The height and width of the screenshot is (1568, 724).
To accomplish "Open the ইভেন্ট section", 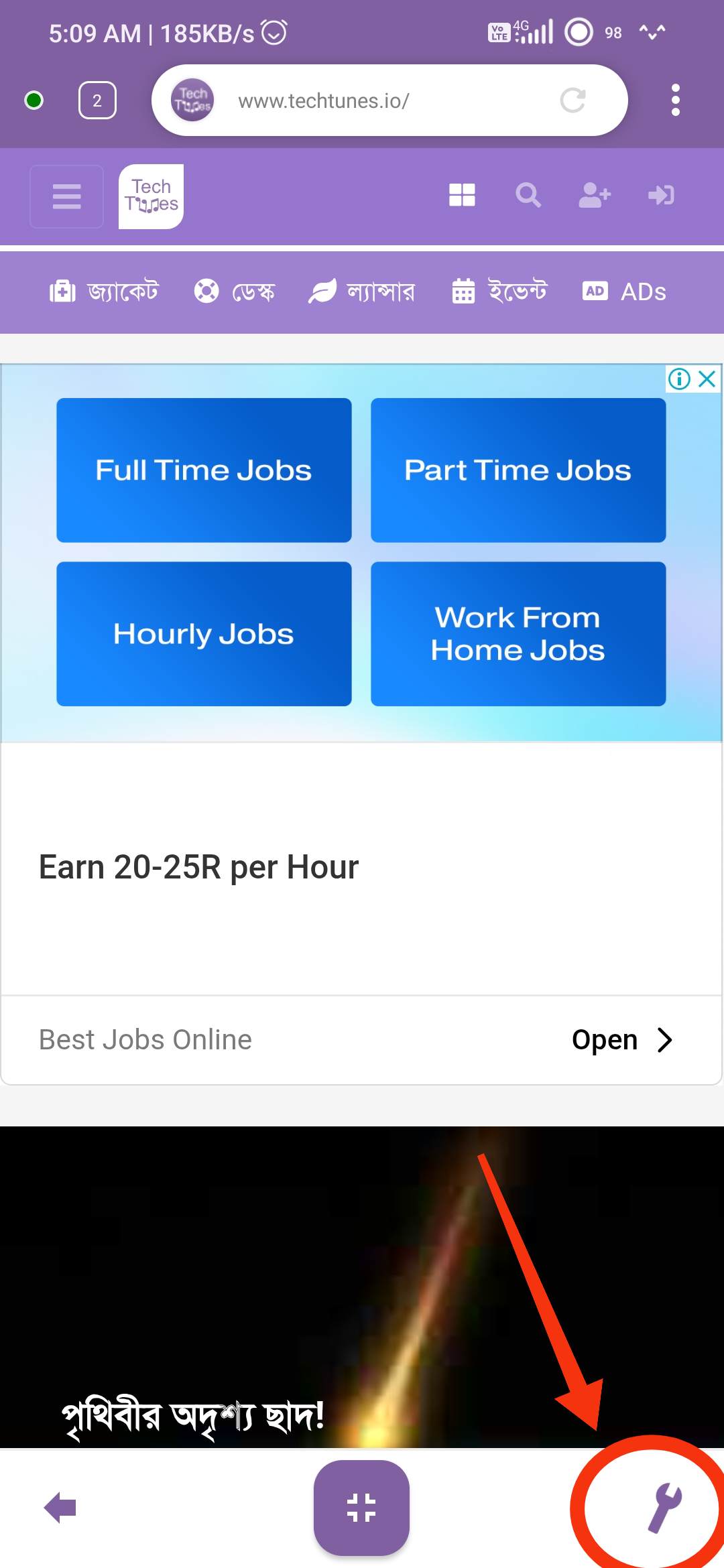I will [x=499, y=291].
